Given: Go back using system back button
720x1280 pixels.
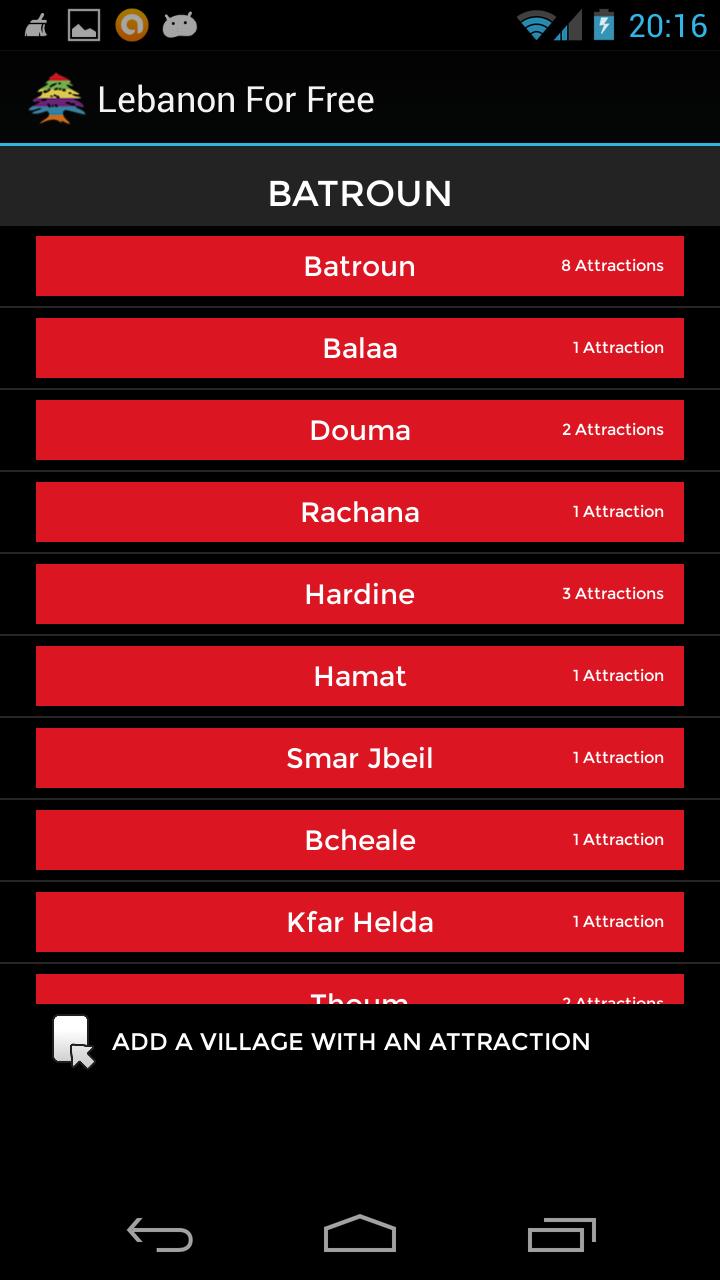Looking at the screenshot, I should (x=160, y=1234).
